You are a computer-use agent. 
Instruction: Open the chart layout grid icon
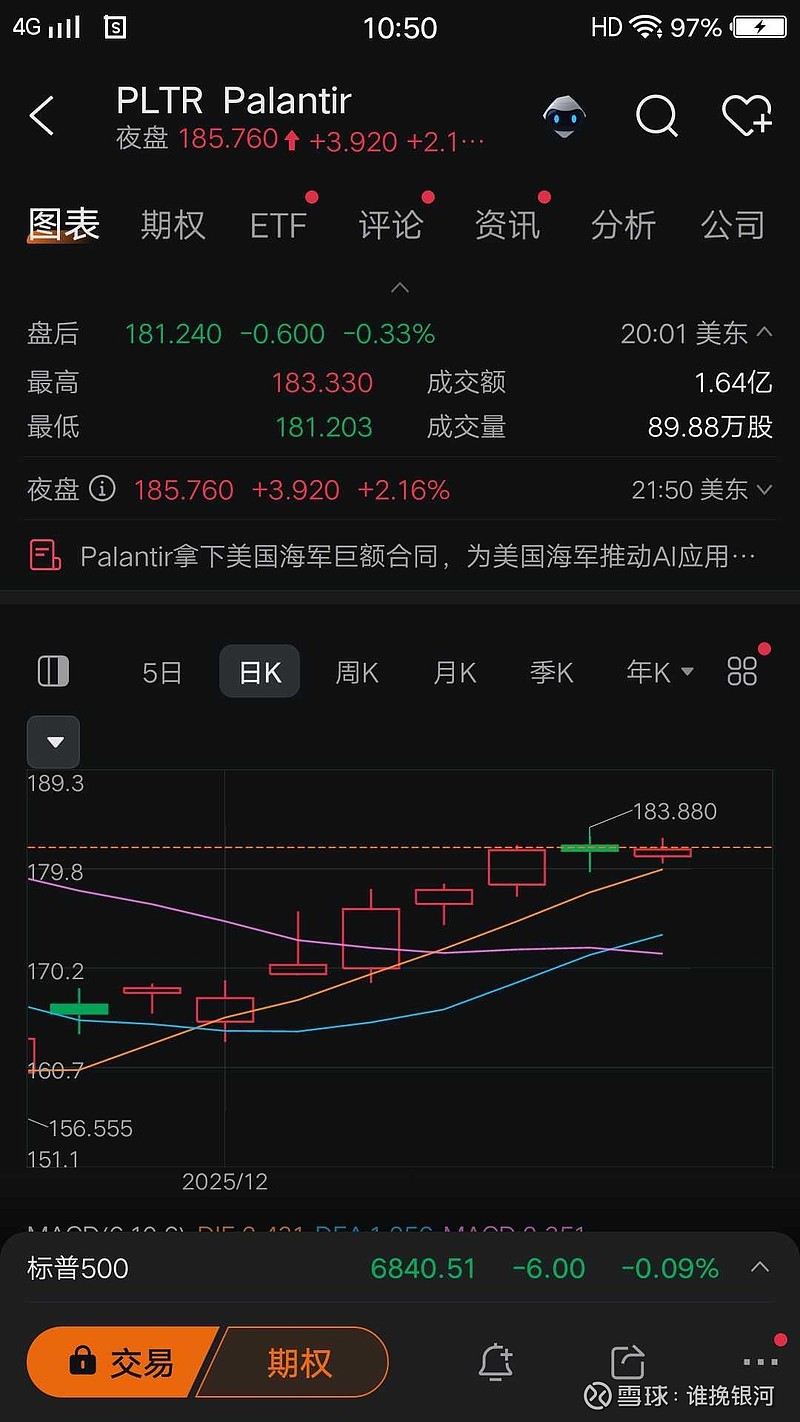(x=742, y=671)
